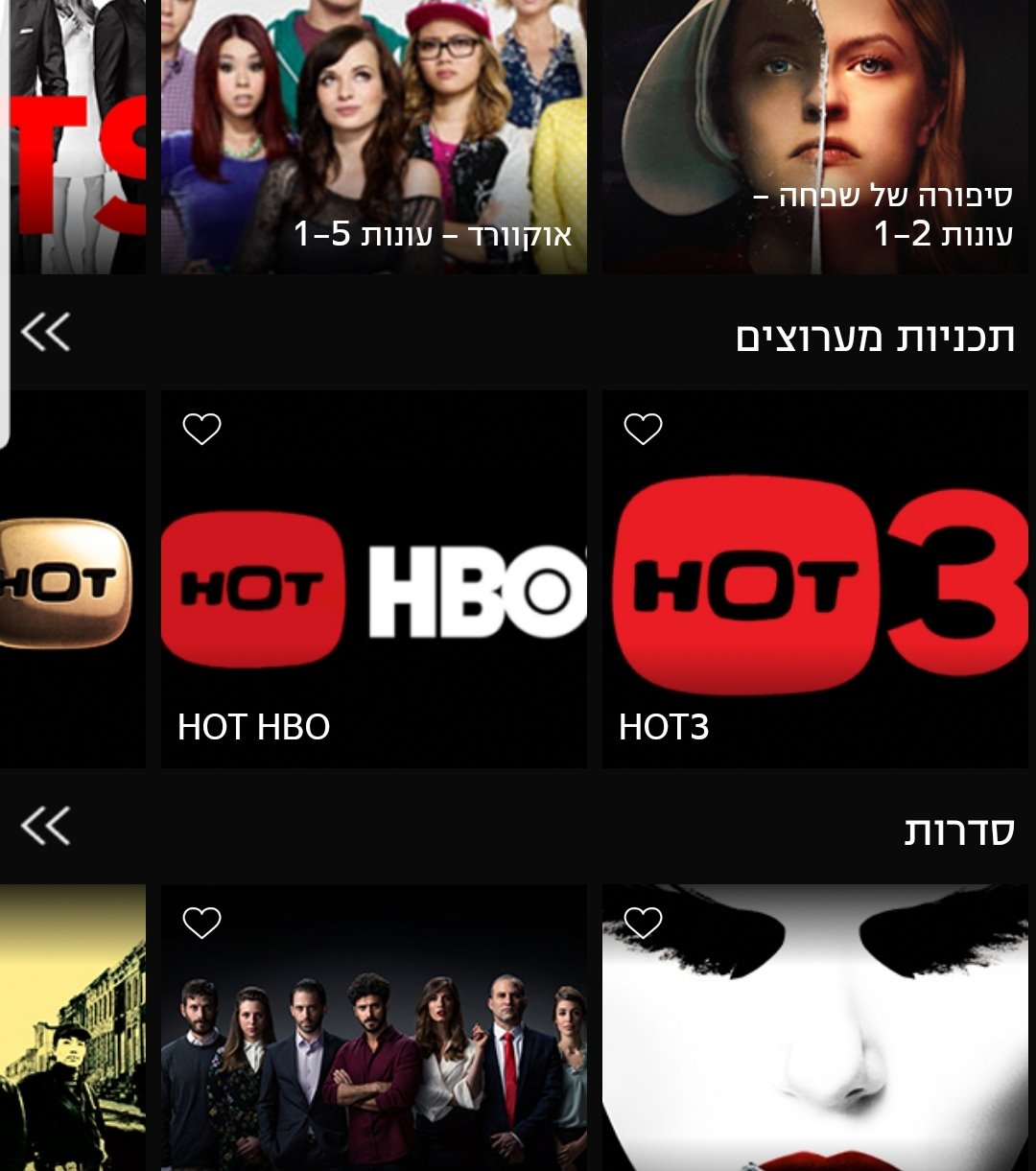Expand the תכניות מערוצים row with its double arrow
This screenshot has width=1036, height=1171.
[47, 333]
